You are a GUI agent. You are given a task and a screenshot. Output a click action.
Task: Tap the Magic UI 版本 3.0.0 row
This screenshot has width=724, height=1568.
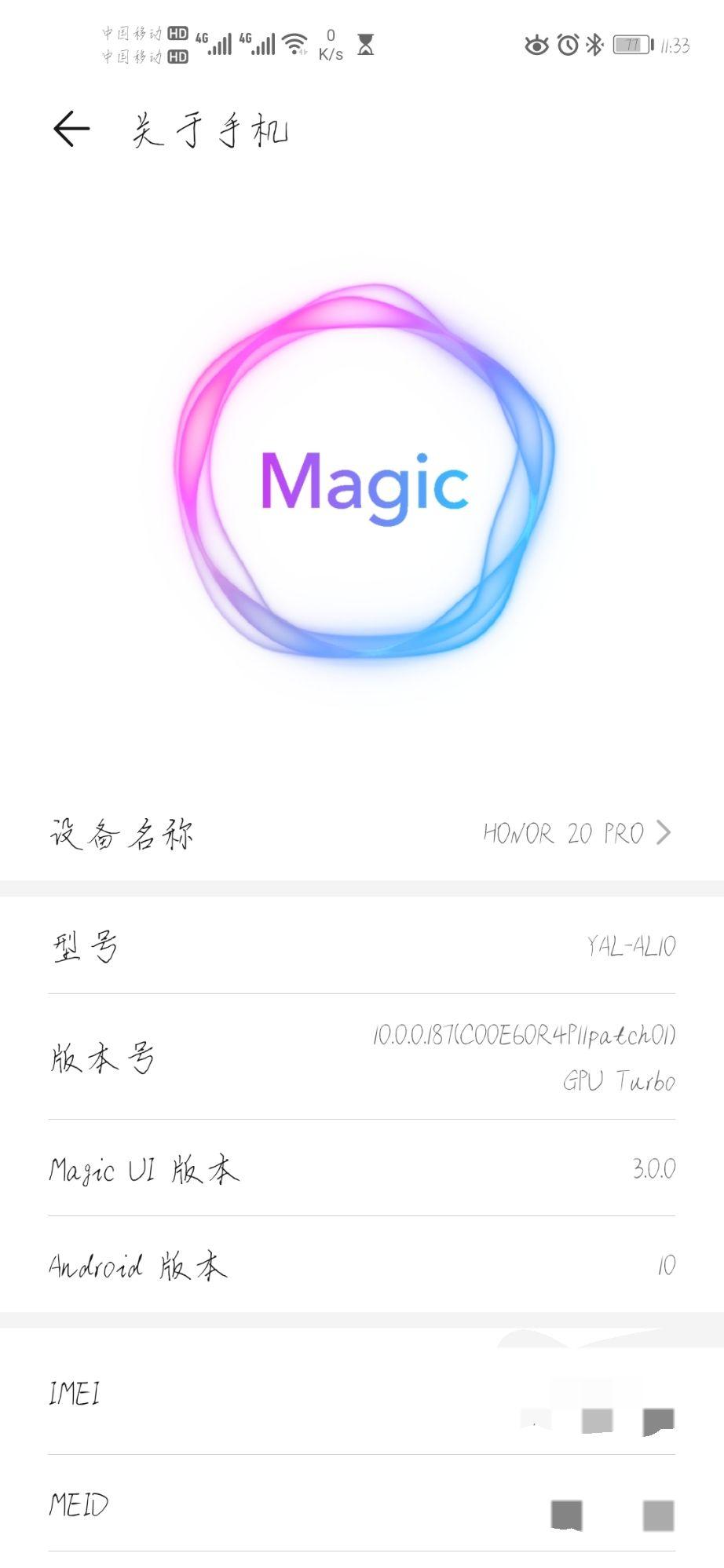361,1170
